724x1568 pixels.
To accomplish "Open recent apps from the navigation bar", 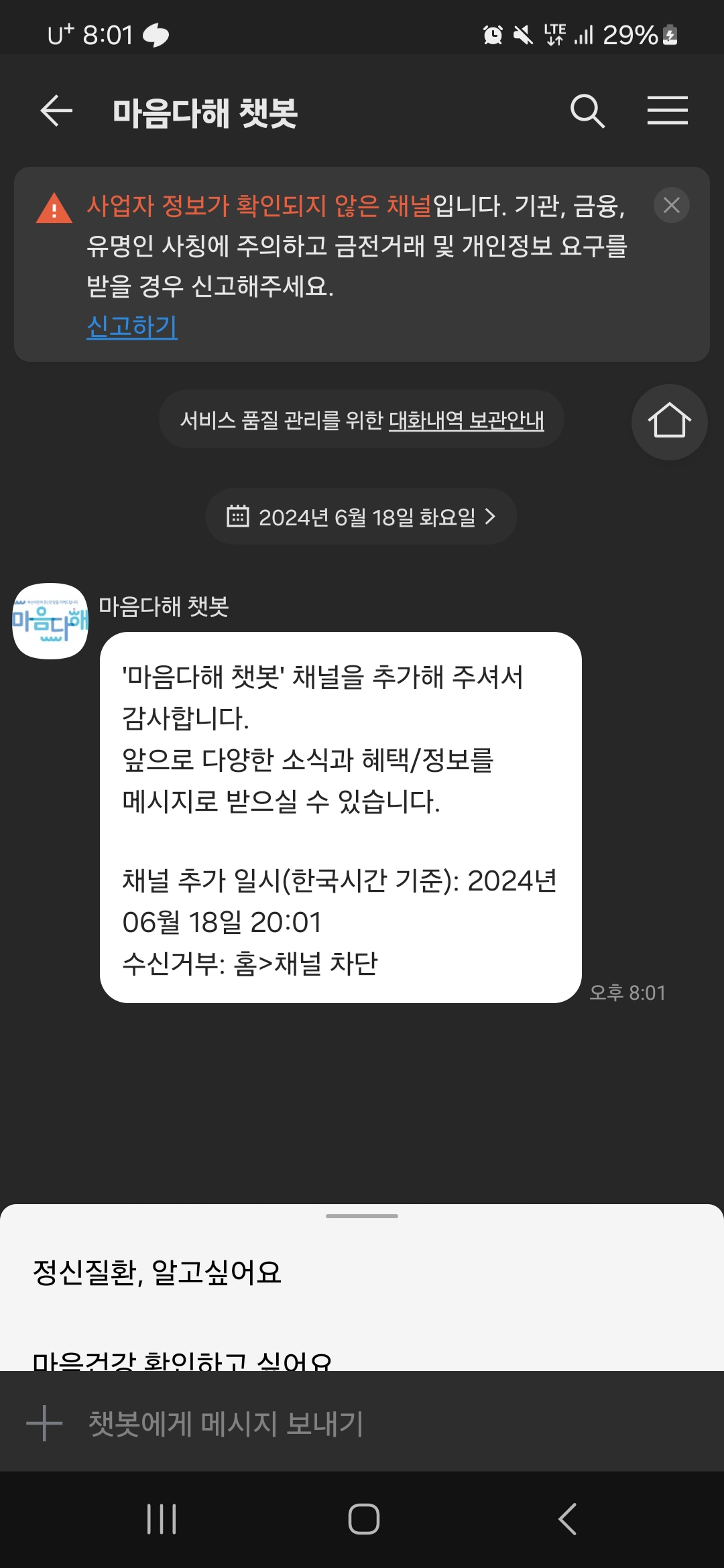I will [162, 1519].
